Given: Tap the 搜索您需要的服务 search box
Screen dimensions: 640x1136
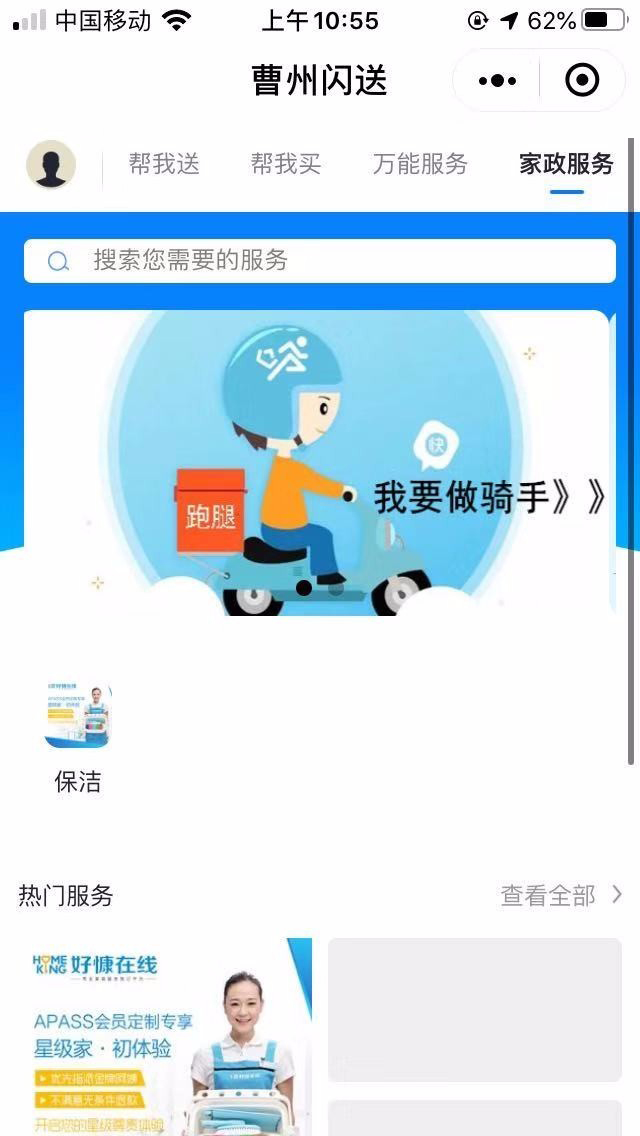Looking at the screenshot, I should 320,261.
